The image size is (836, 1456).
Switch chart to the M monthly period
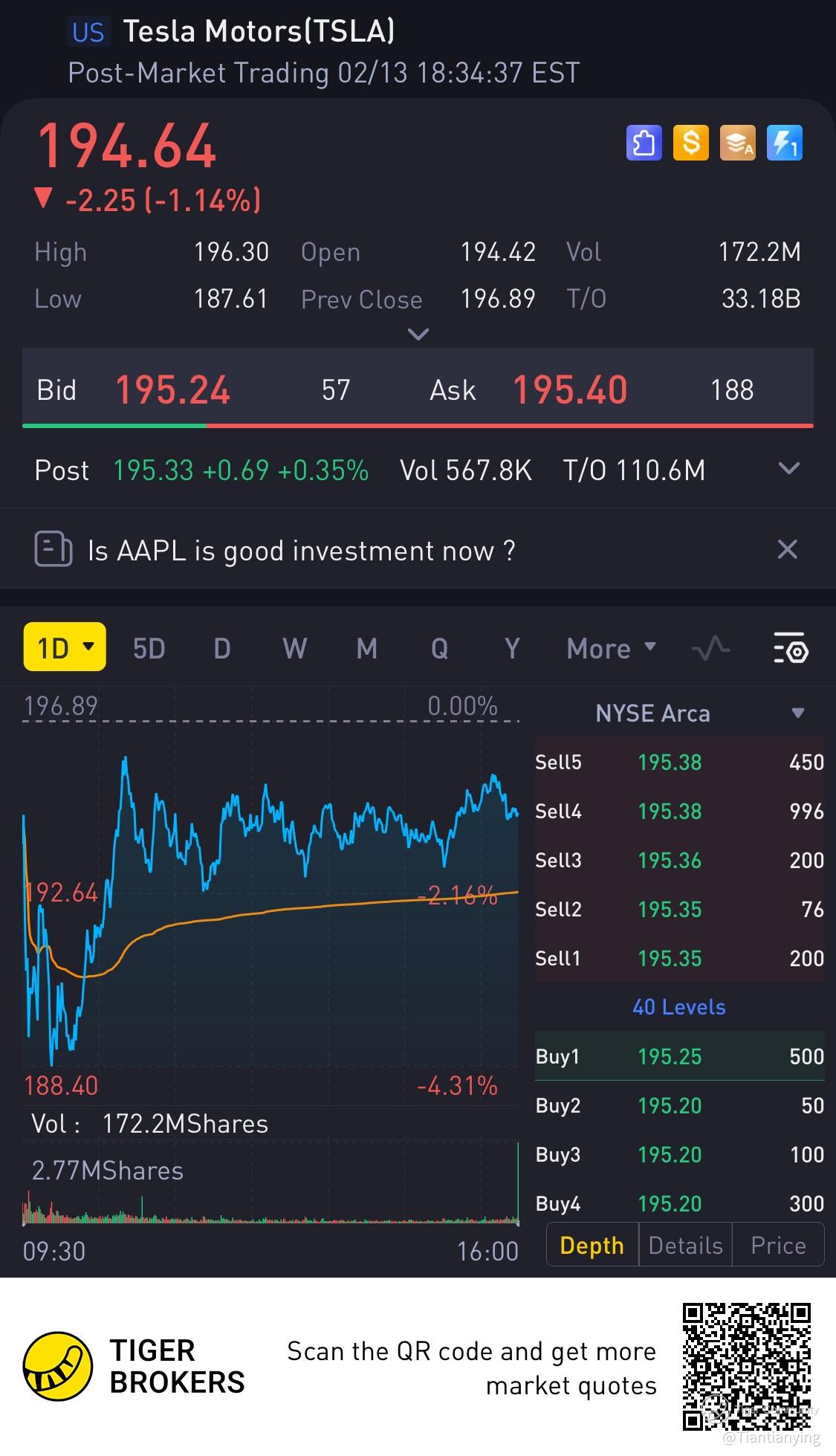click(x=366, y=649)
